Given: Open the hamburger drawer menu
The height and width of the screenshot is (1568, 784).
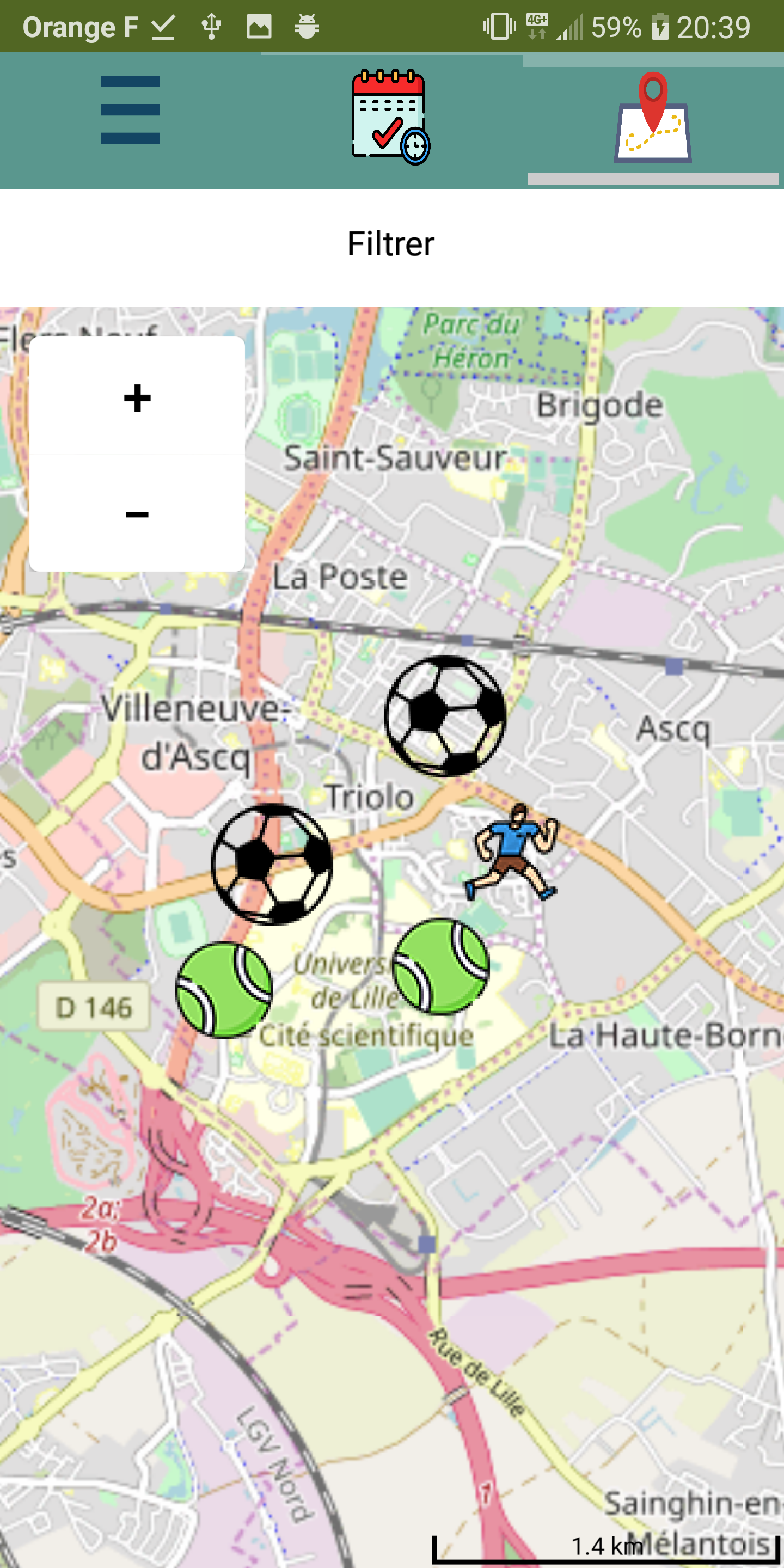Looking at the screenshot, I should [130, 110].
